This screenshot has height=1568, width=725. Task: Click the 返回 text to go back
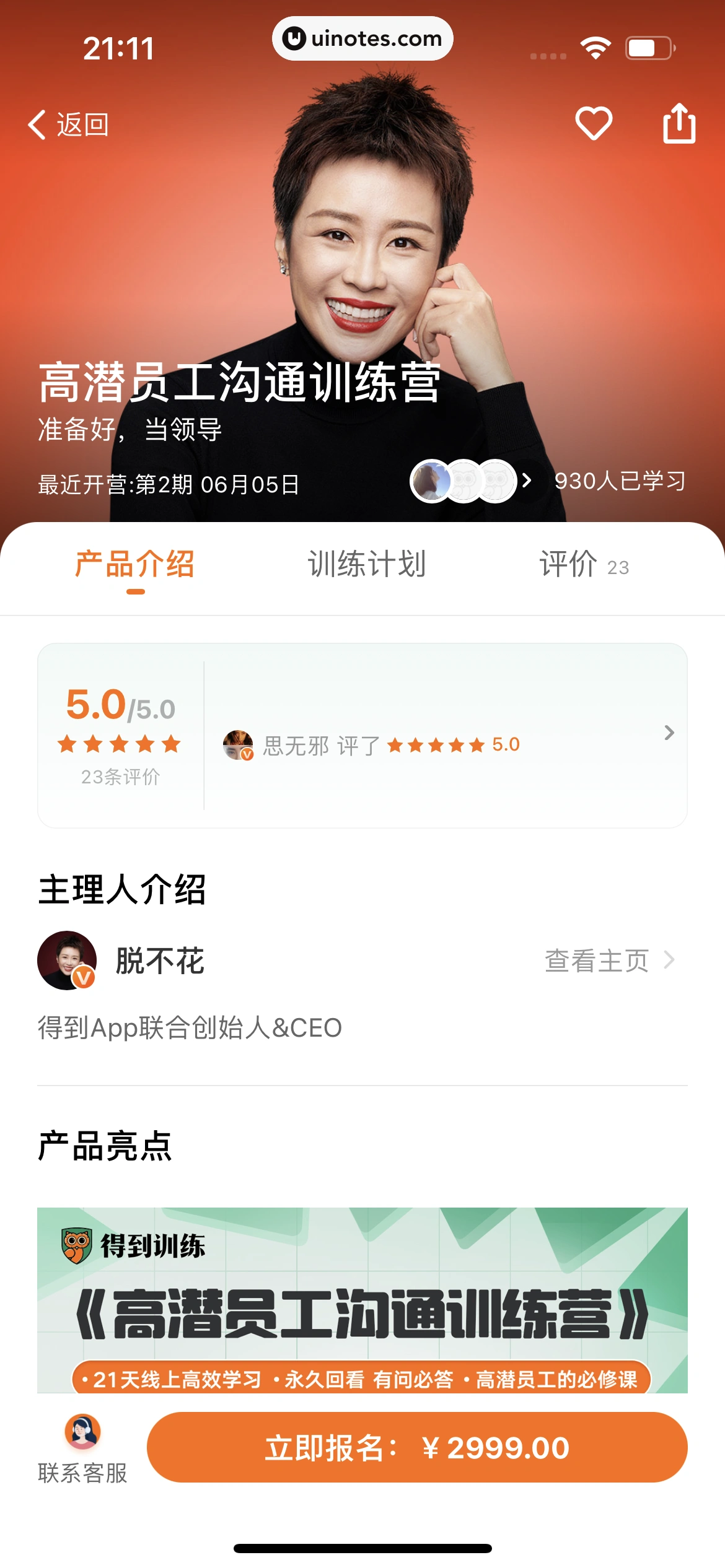pyautogui.click(x=81, y=124)
